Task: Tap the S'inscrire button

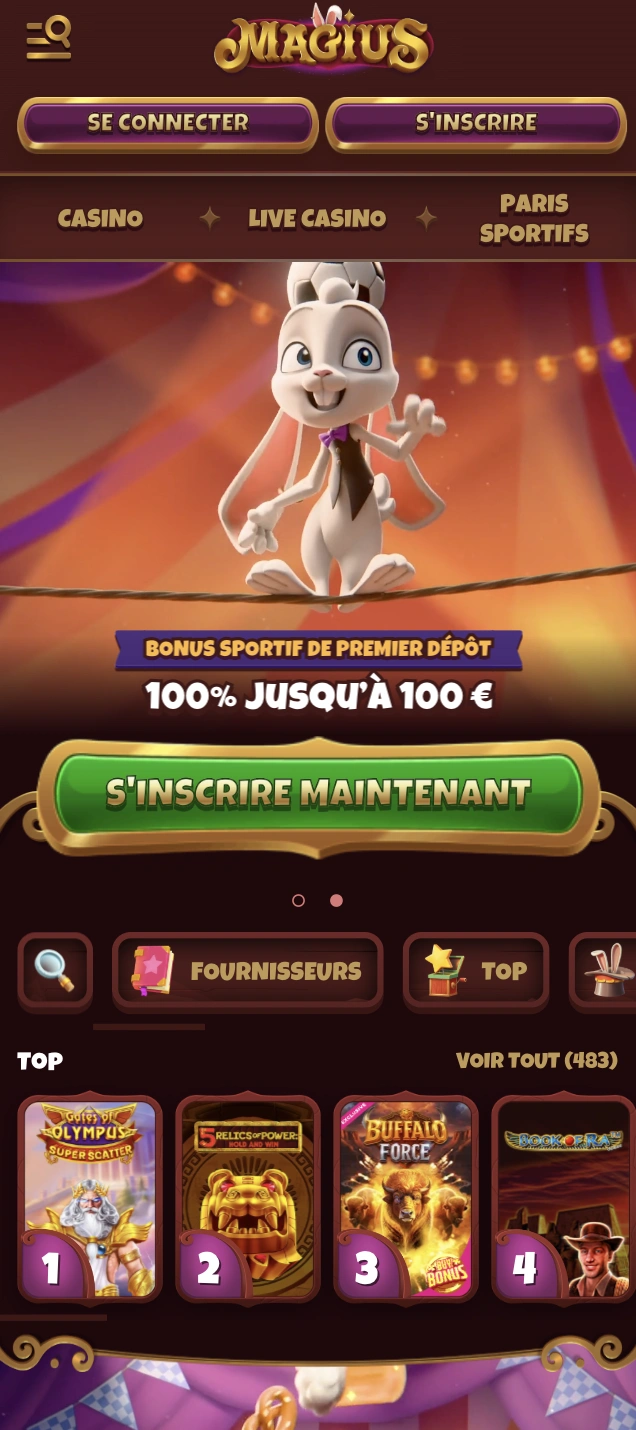Action: pos(476,124)
